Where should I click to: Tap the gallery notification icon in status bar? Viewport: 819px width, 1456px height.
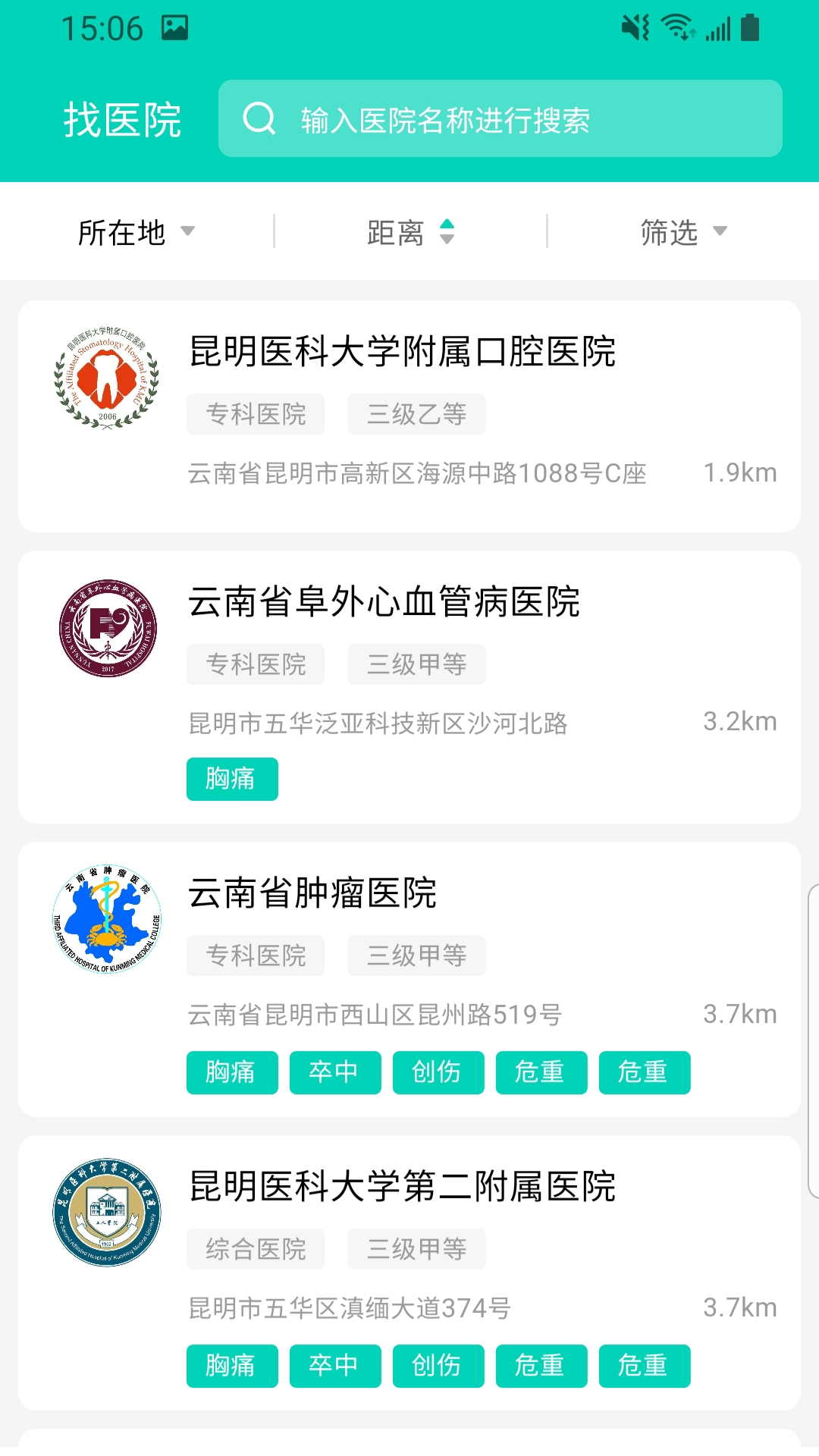[x=176, y=28]
